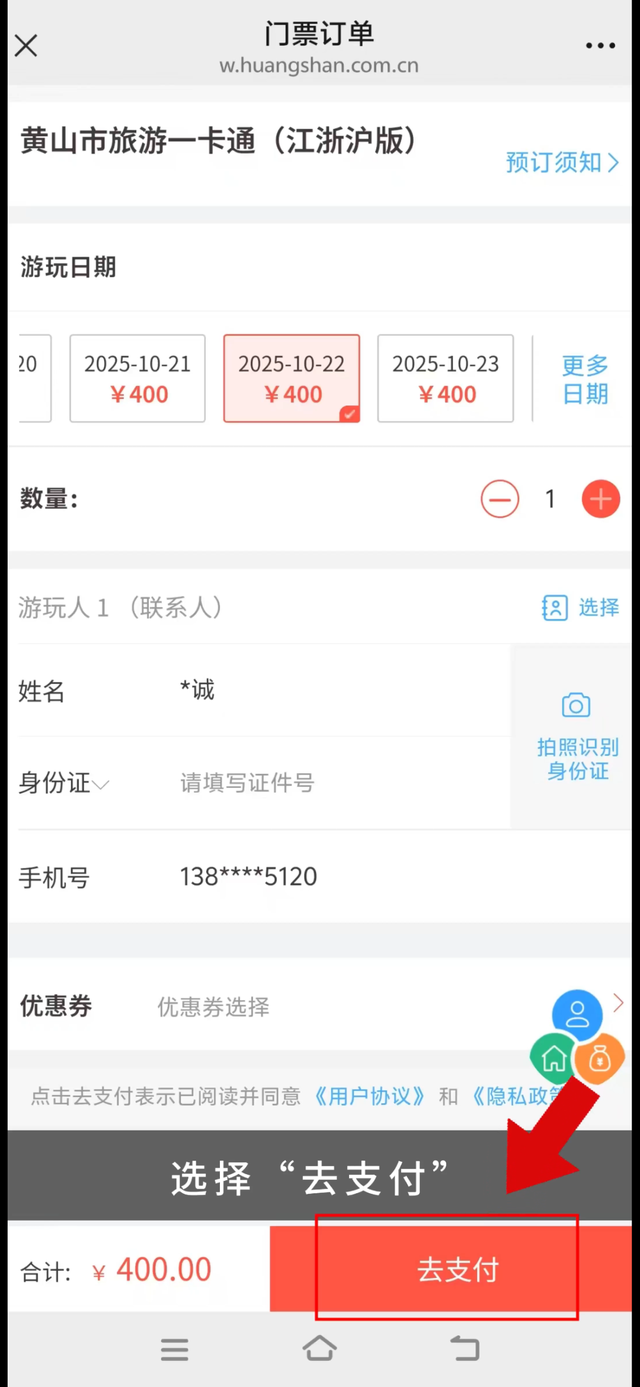Show 更多日期 for more dates
The width and height of the screenshot is (640, 1387).
point(585,379)
